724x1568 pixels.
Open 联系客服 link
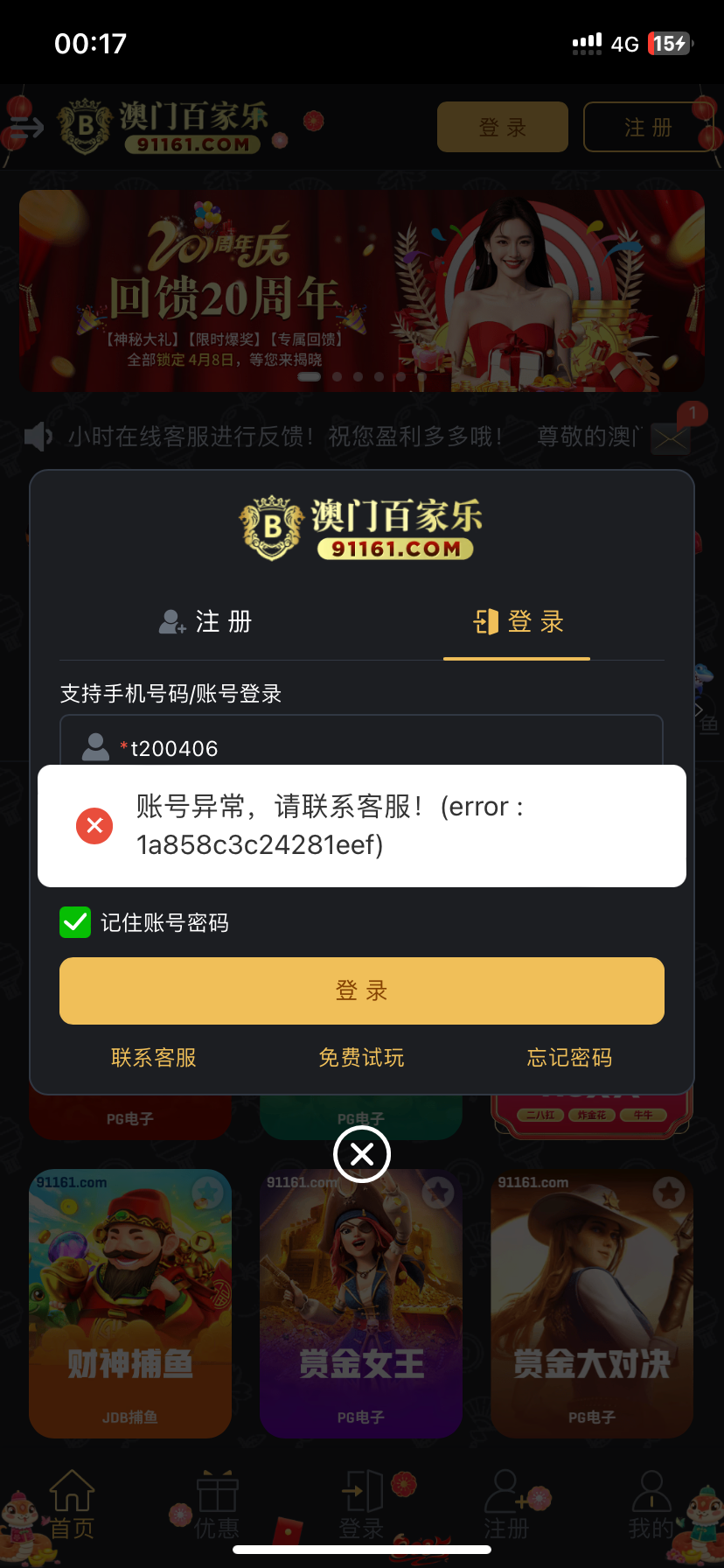coord(154,1058)
